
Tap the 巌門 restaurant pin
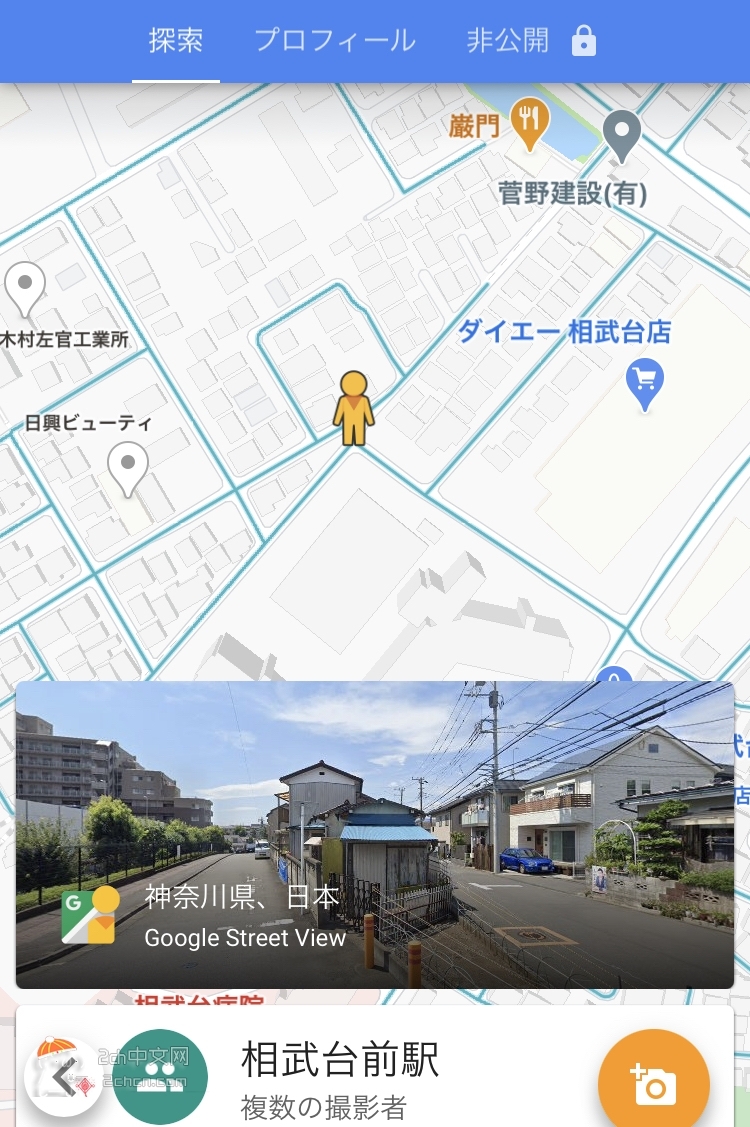[530, 121]
